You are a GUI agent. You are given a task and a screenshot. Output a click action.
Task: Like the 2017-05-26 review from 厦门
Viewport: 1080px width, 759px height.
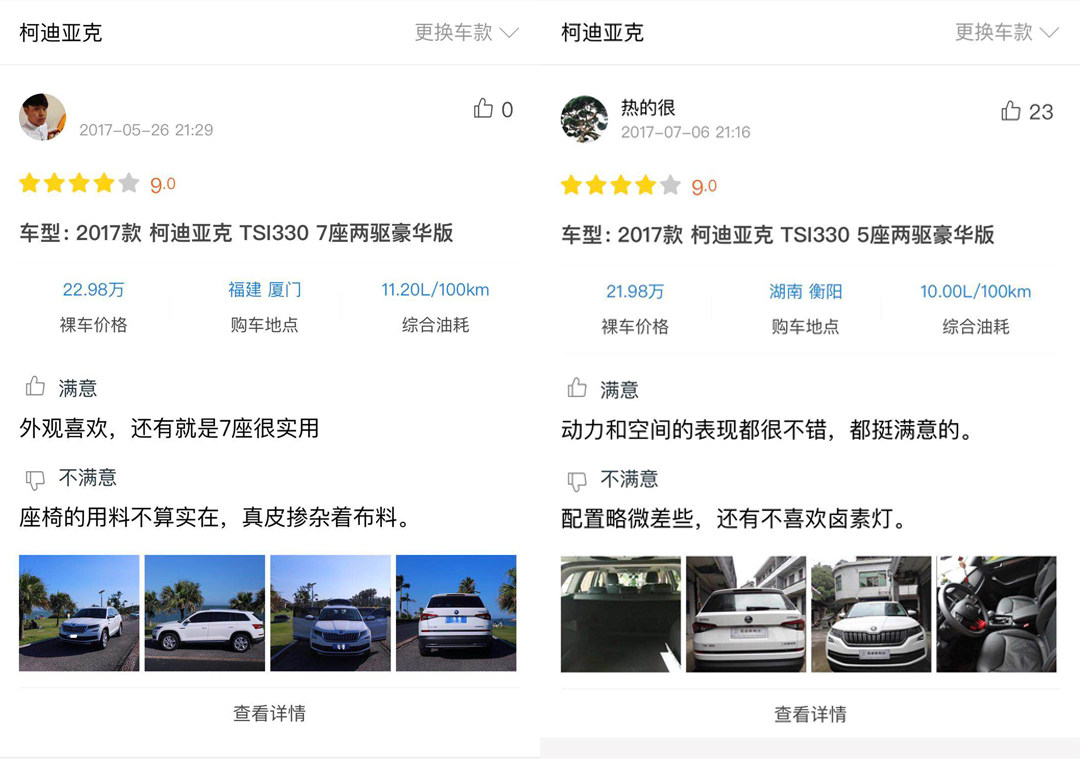(484, 109)
